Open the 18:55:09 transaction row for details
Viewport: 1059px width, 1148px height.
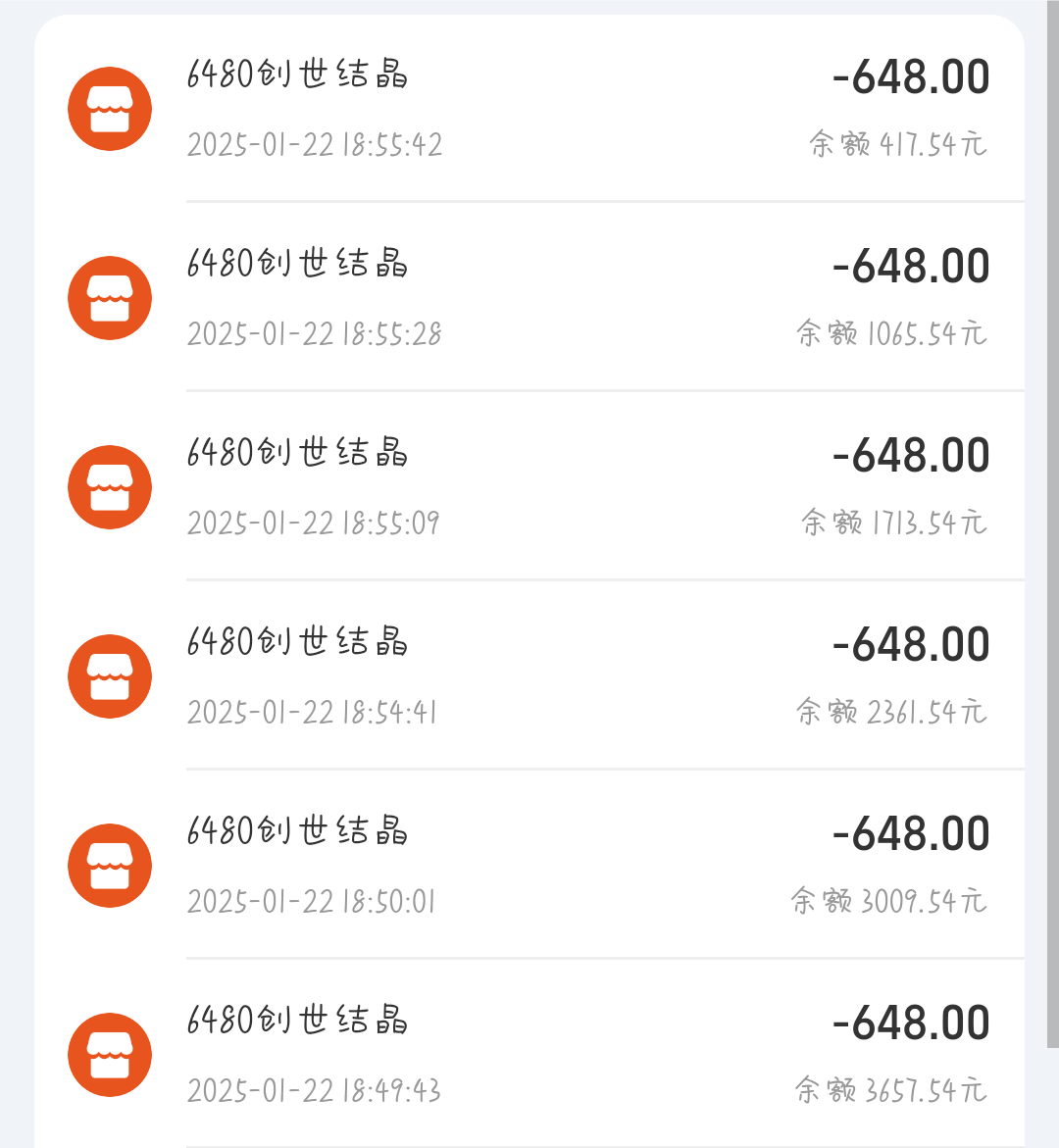[x=529, y=484]
